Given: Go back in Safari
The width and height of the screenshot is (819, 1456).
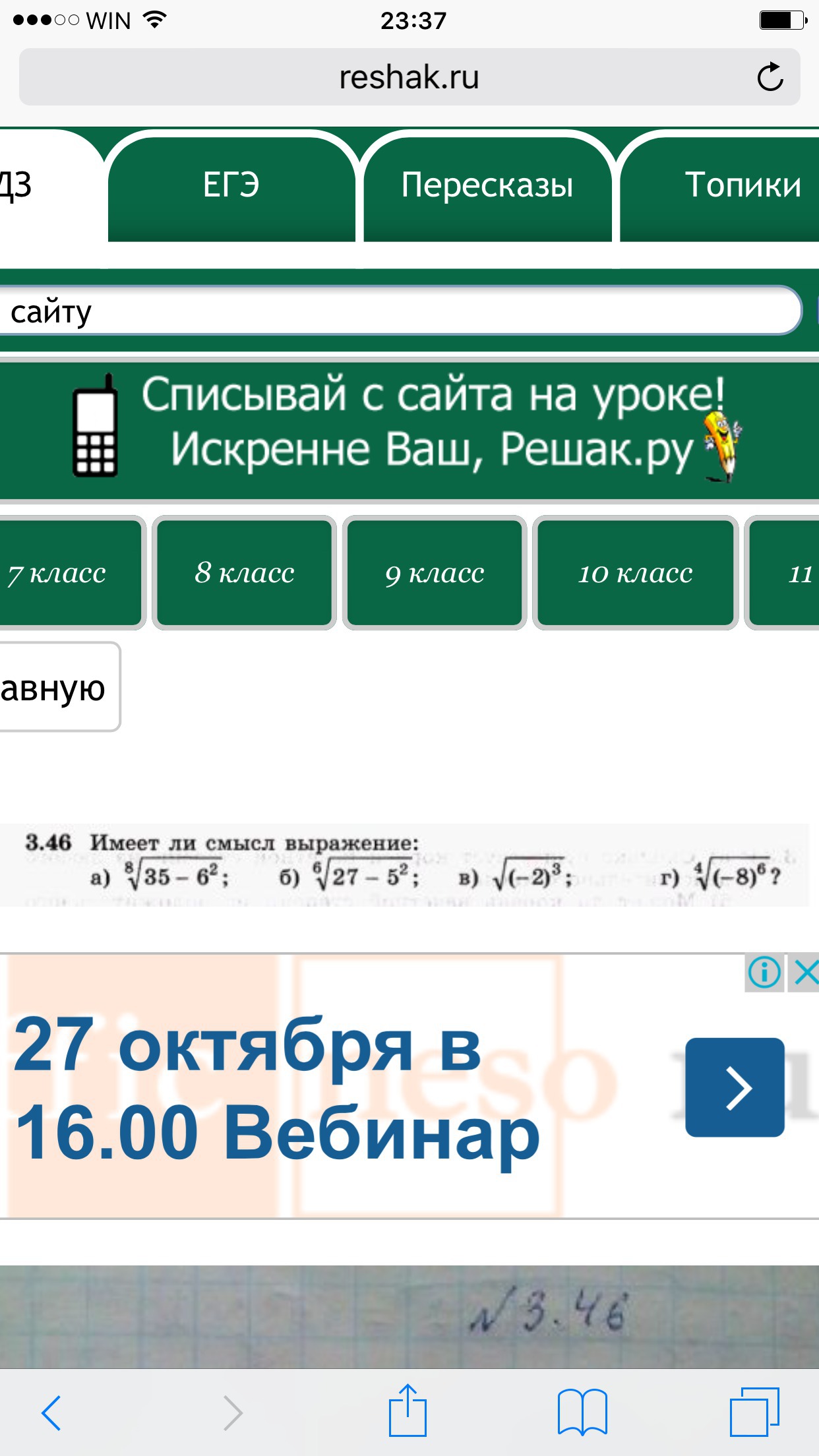Looking at the screenshot, I should [51, 1412].
